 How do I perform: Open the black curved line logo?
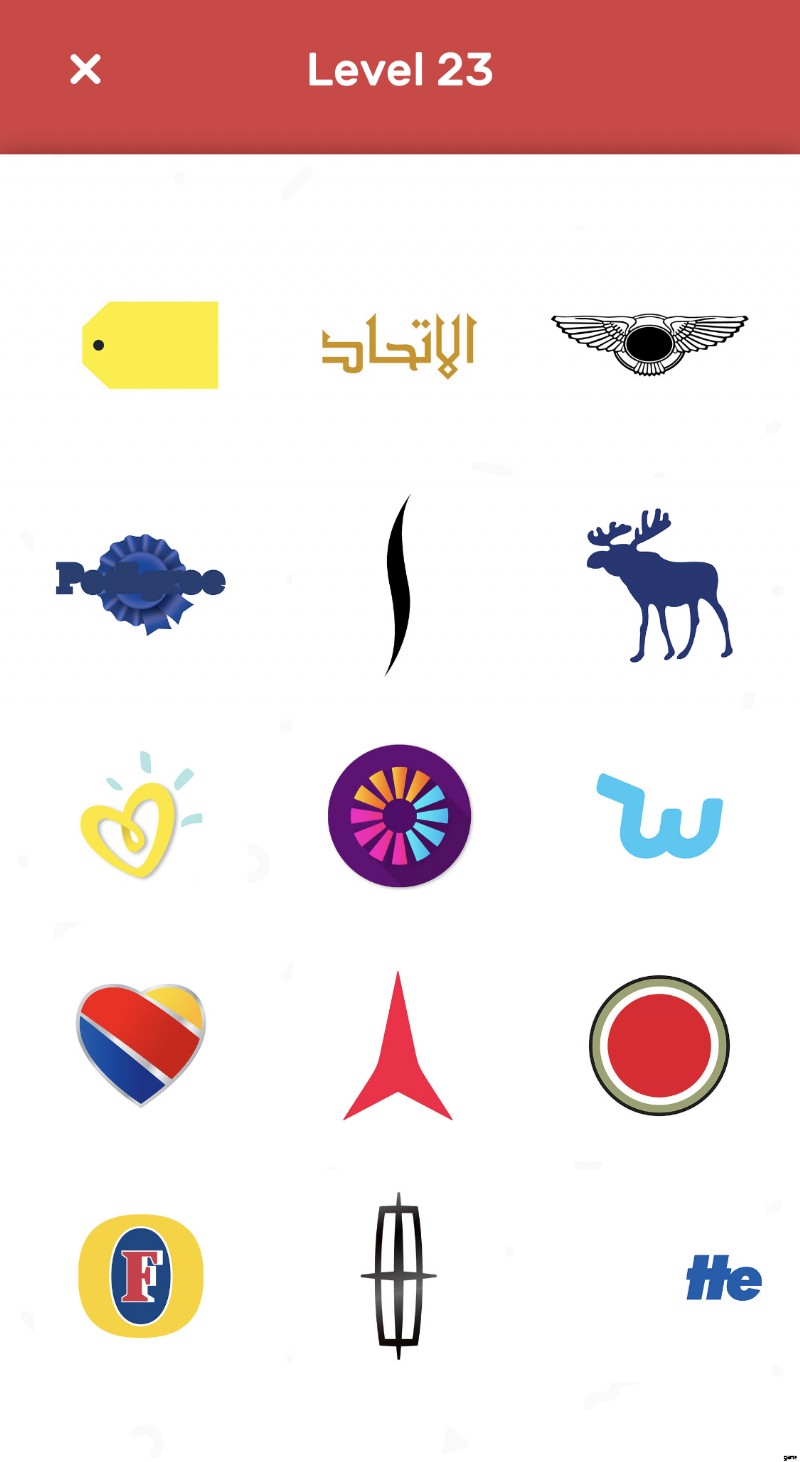(x=399, y=584)
